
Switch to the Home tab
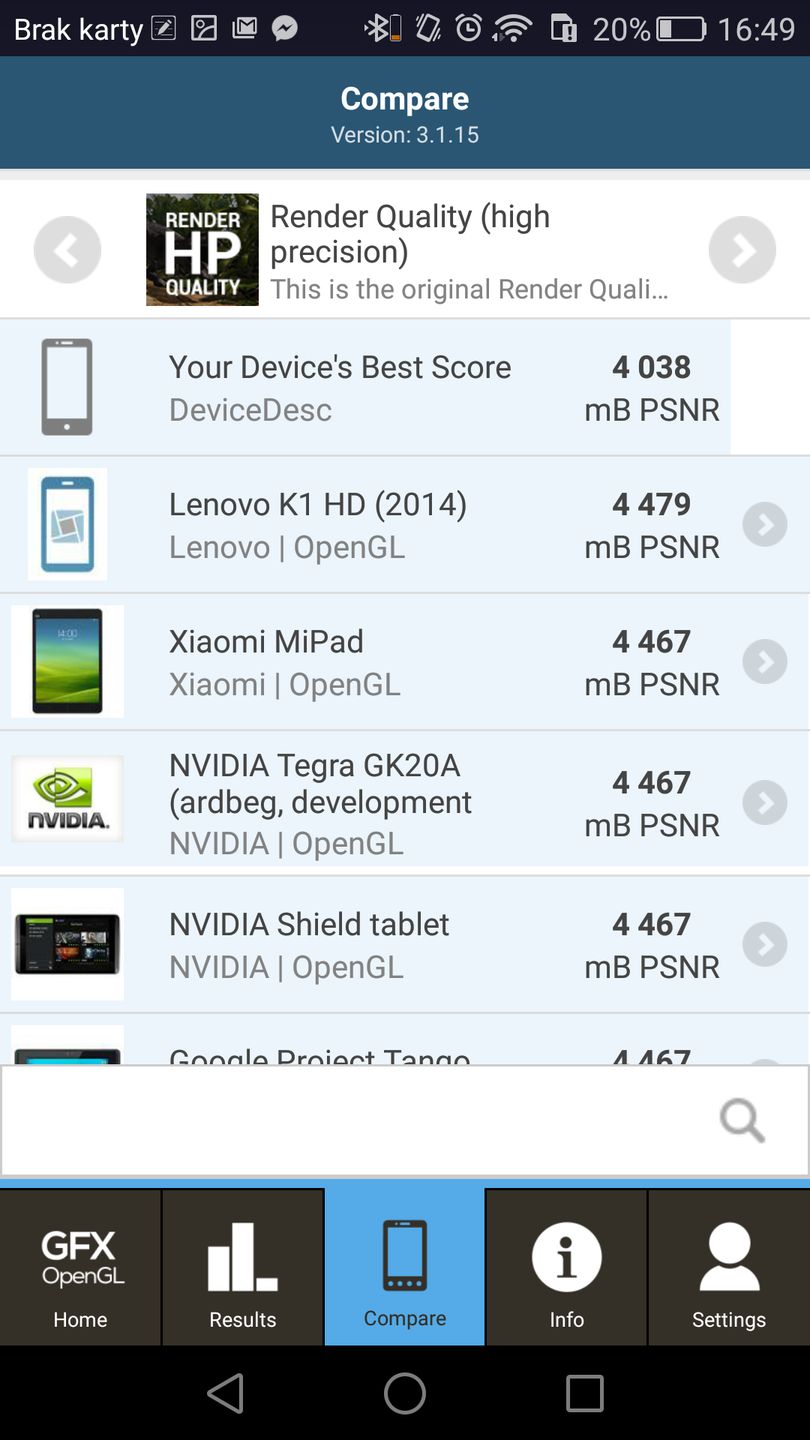[80, 1268]
